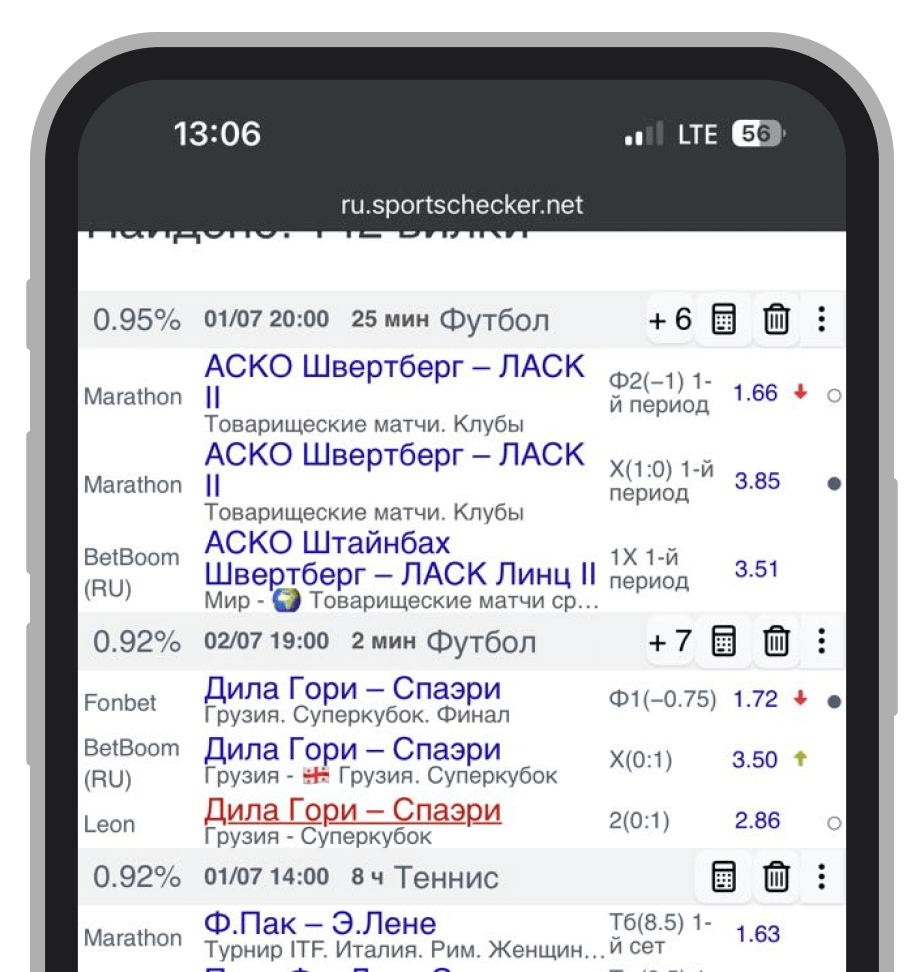Open the overflow menu on the tennis surebet
The height and width of the screenshot is (972, 924).
[821, 878]
